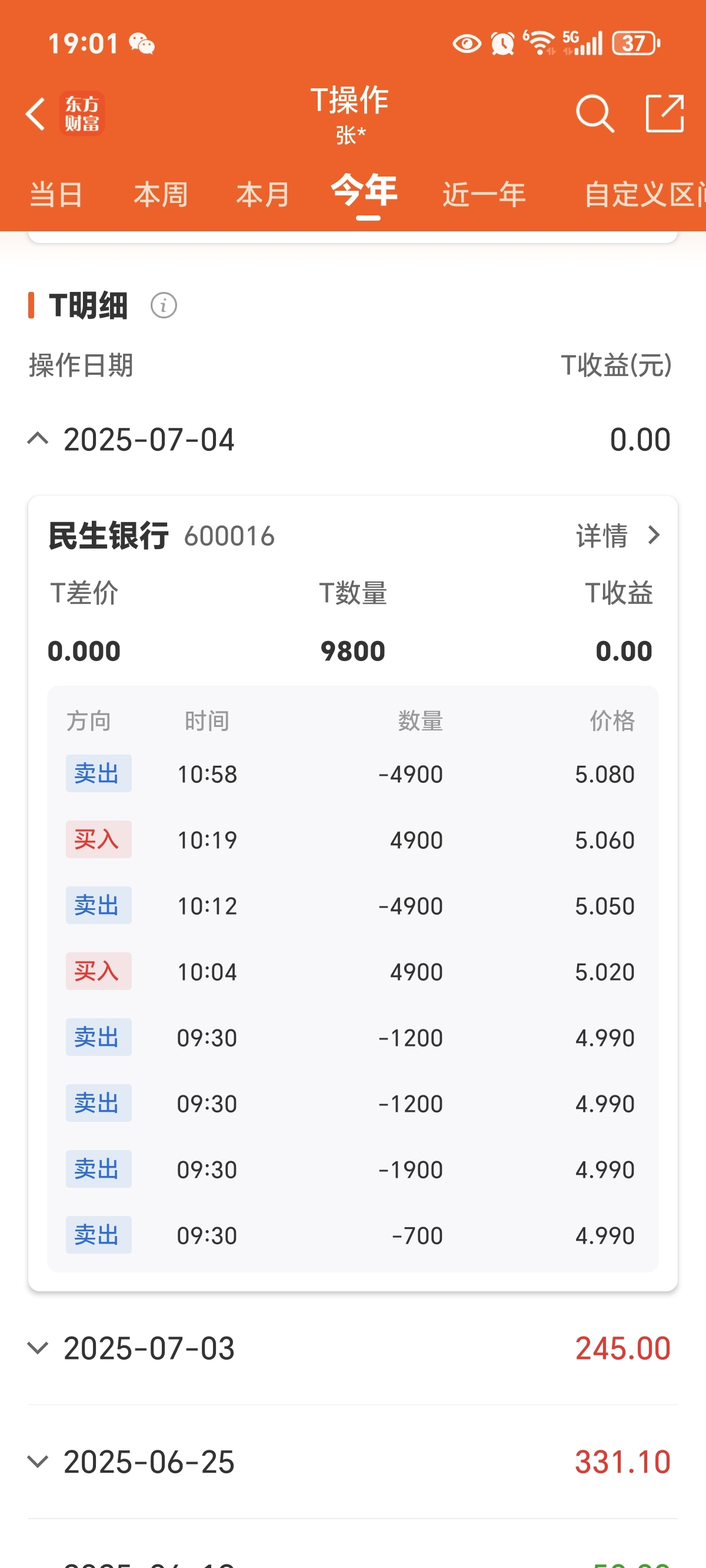Switch to the 近一年 tab
This screenshot has width=706, height=1568.
coord(484,195)
